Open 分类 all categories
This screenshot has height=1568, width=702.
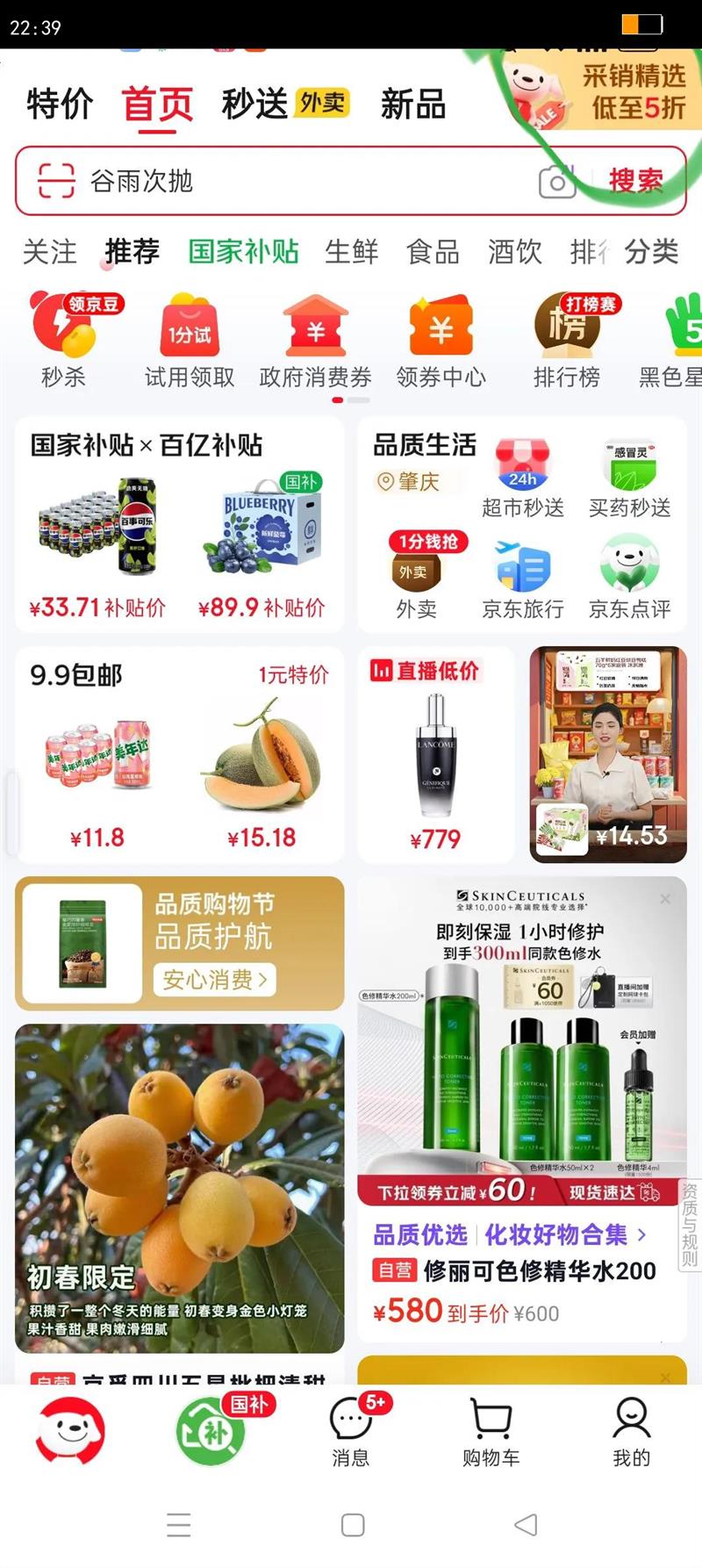(651, 252)
